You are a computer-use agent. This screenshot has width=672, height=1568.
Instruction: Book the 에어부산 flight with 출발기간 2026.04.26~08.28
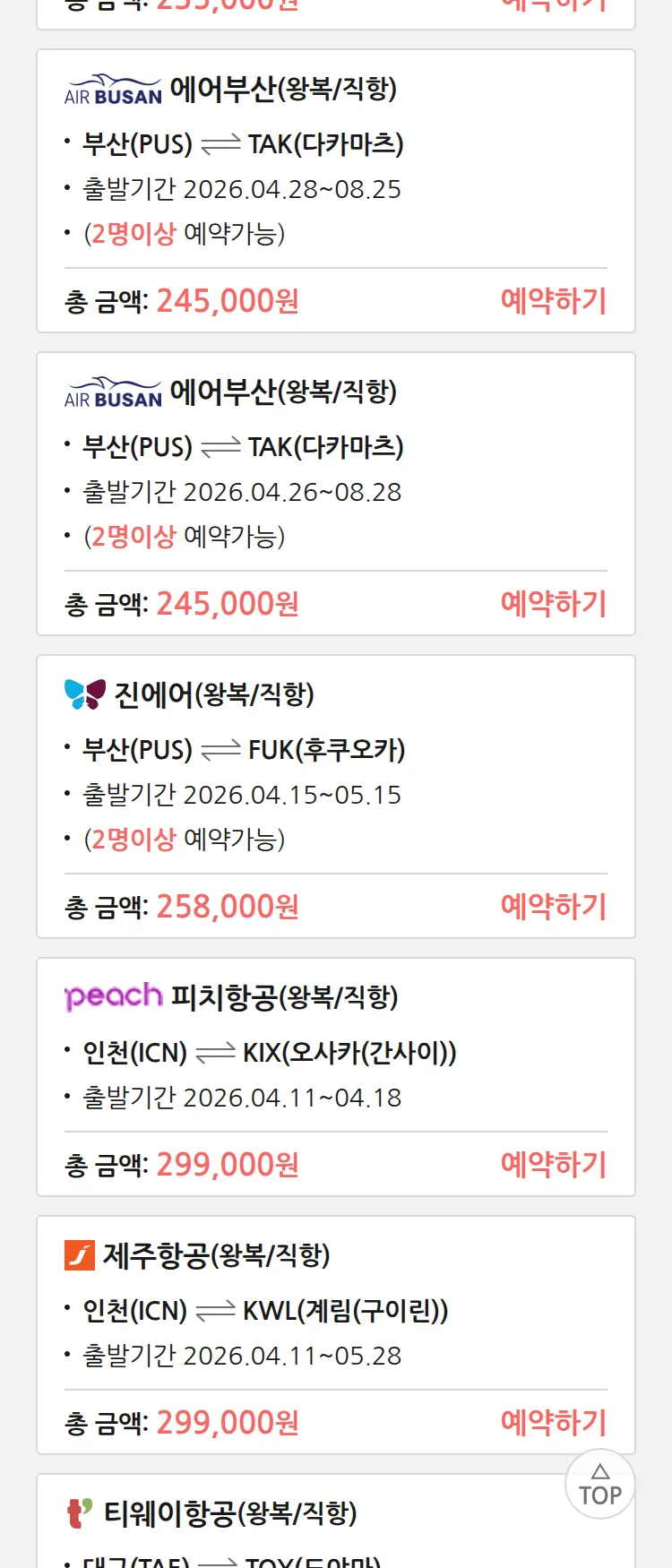point(553,604)
